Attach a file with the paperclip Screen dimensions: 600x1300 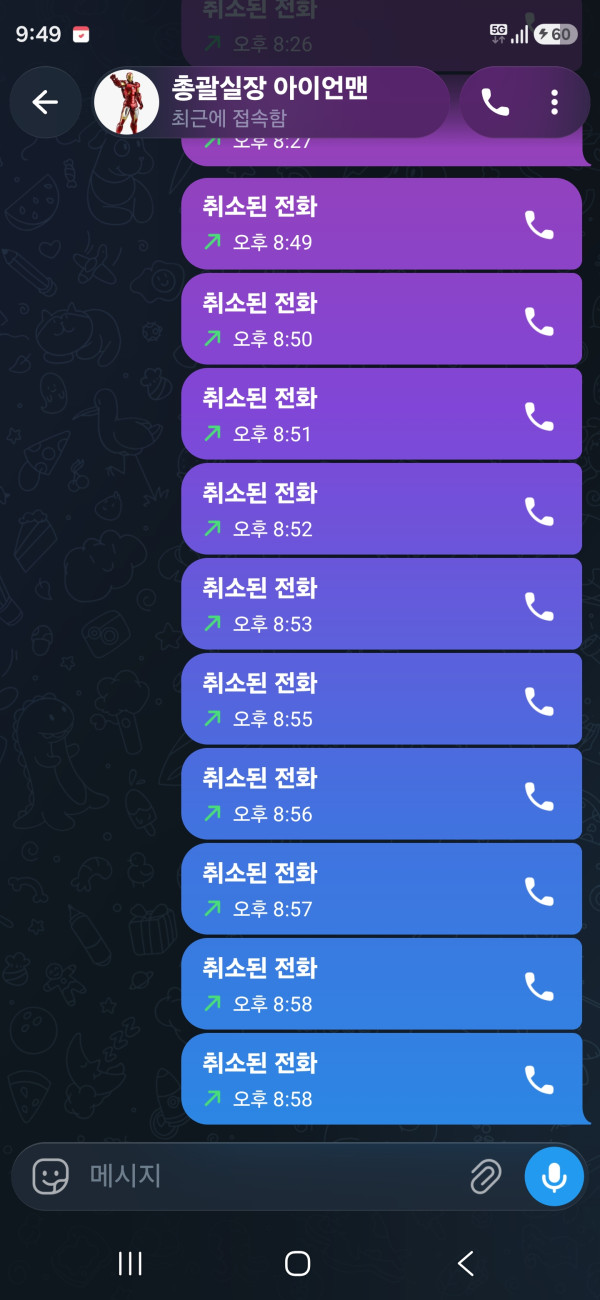point(486,1176)
